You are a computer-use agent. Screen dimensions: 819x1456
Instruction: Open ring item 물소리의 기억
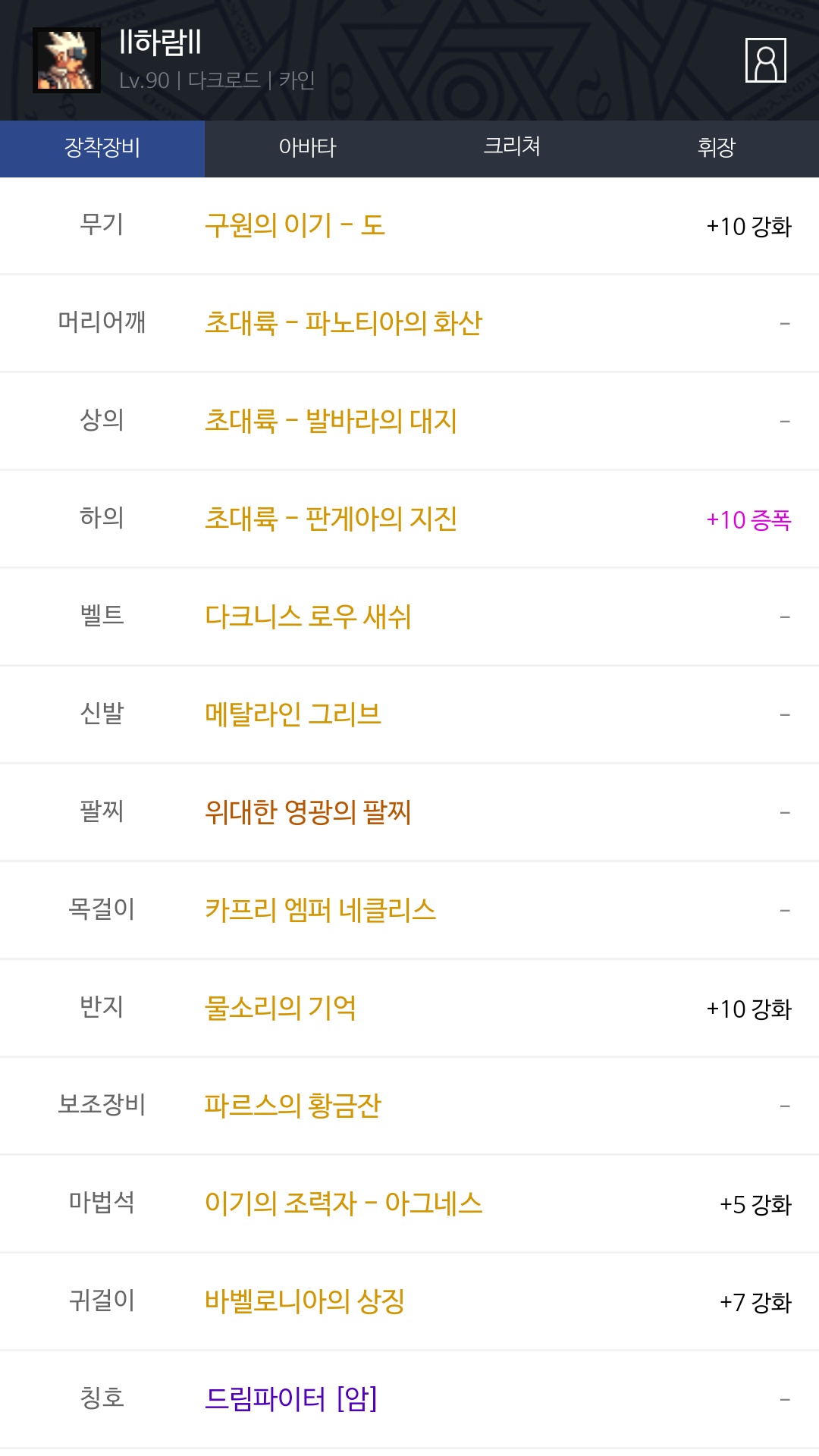[x=280, y=1008]
